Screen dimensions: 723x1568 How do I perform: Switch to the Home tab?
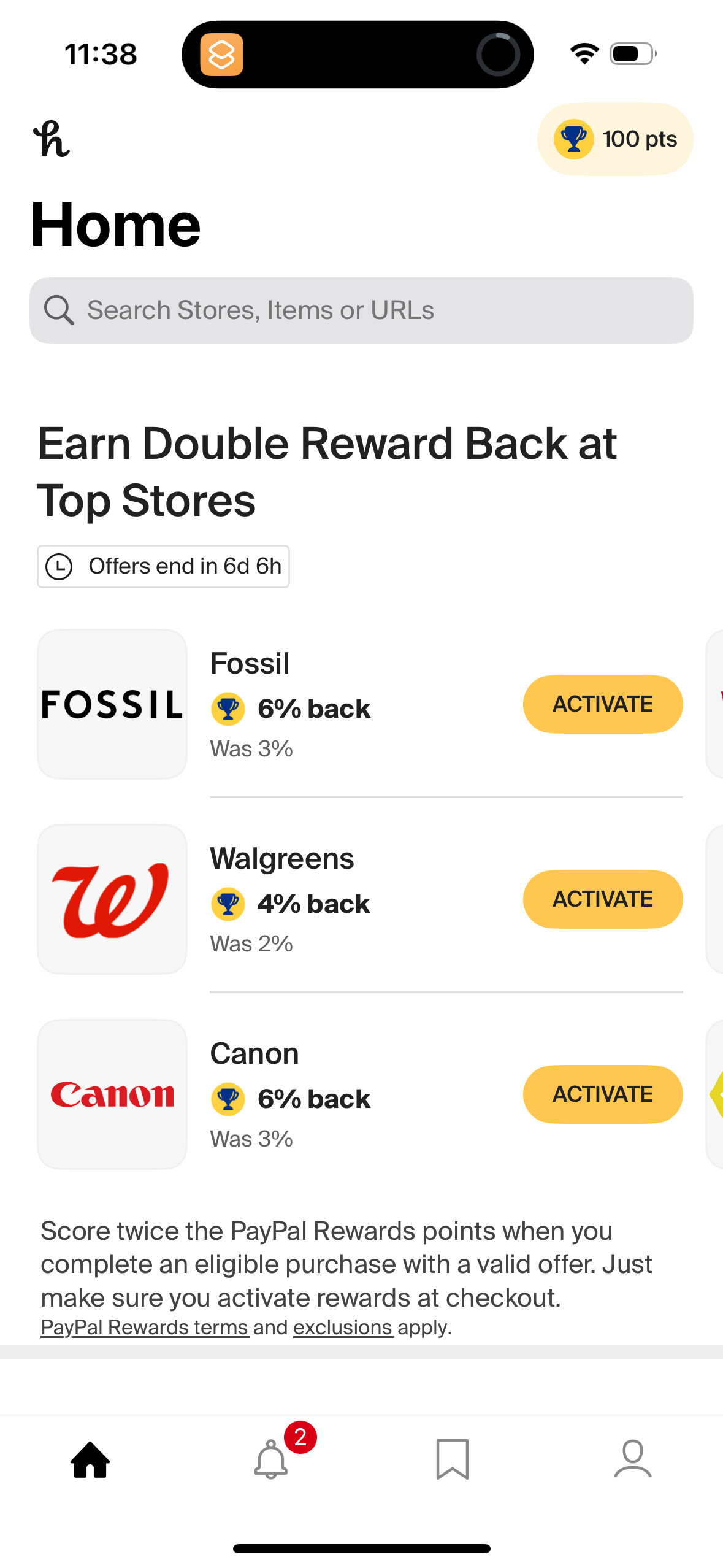90,1460
